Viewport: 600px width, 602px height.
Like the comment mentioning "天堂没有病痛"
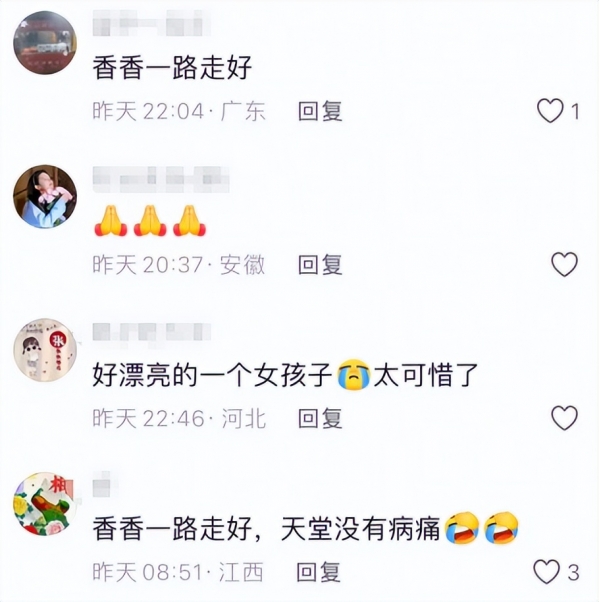pyautogui.click(x=547, y=572)
